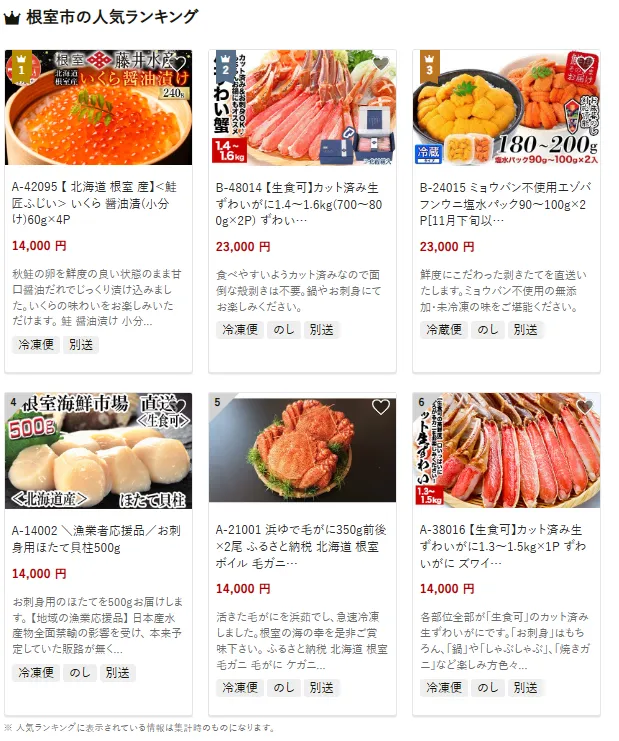Open B-24015 エゾバフンウニ product card

(x=506, y=200)
